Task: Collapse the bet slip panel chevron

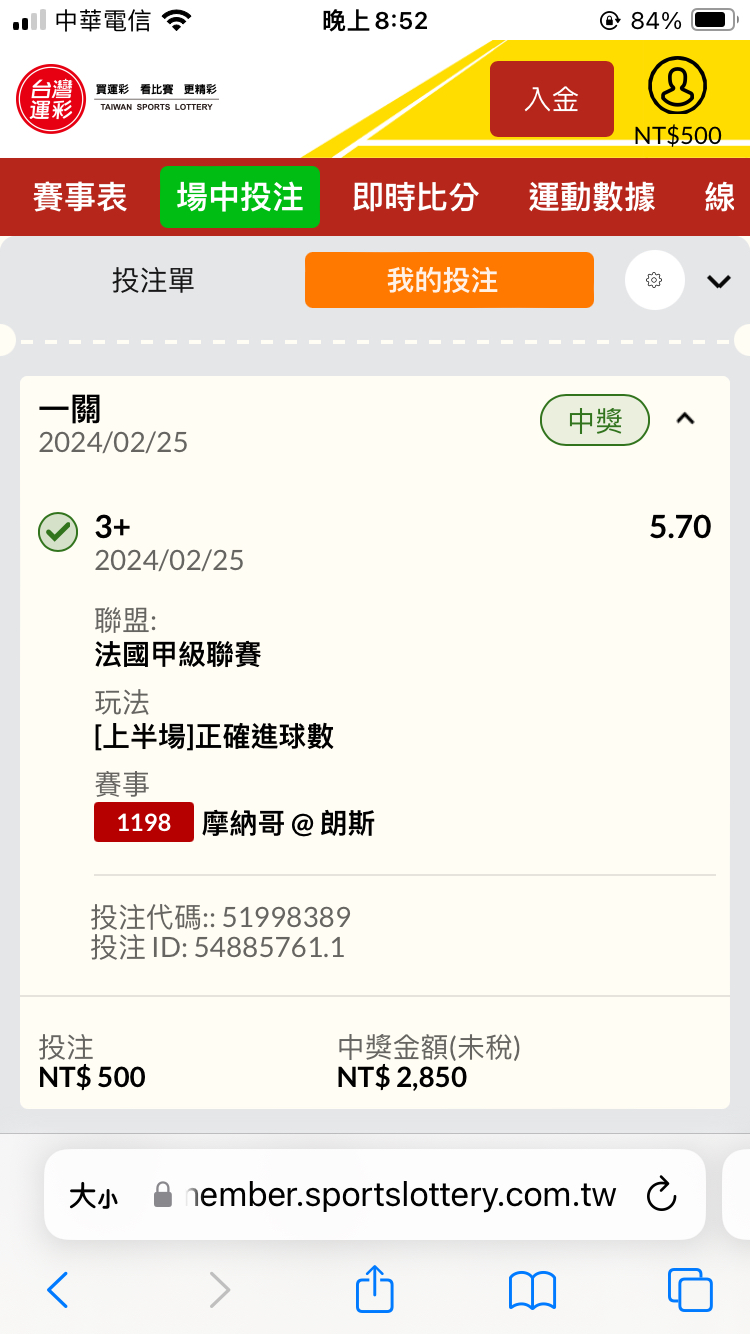Action: [x=719, y=282]
